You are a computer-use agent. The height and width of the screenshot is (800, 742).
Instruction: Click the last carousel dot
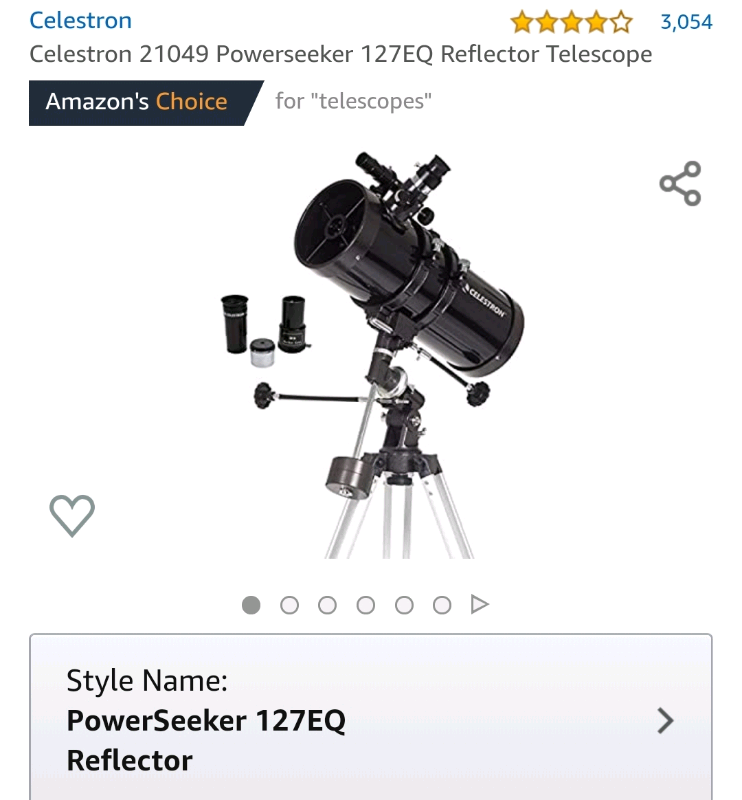(x=442, y=604)
